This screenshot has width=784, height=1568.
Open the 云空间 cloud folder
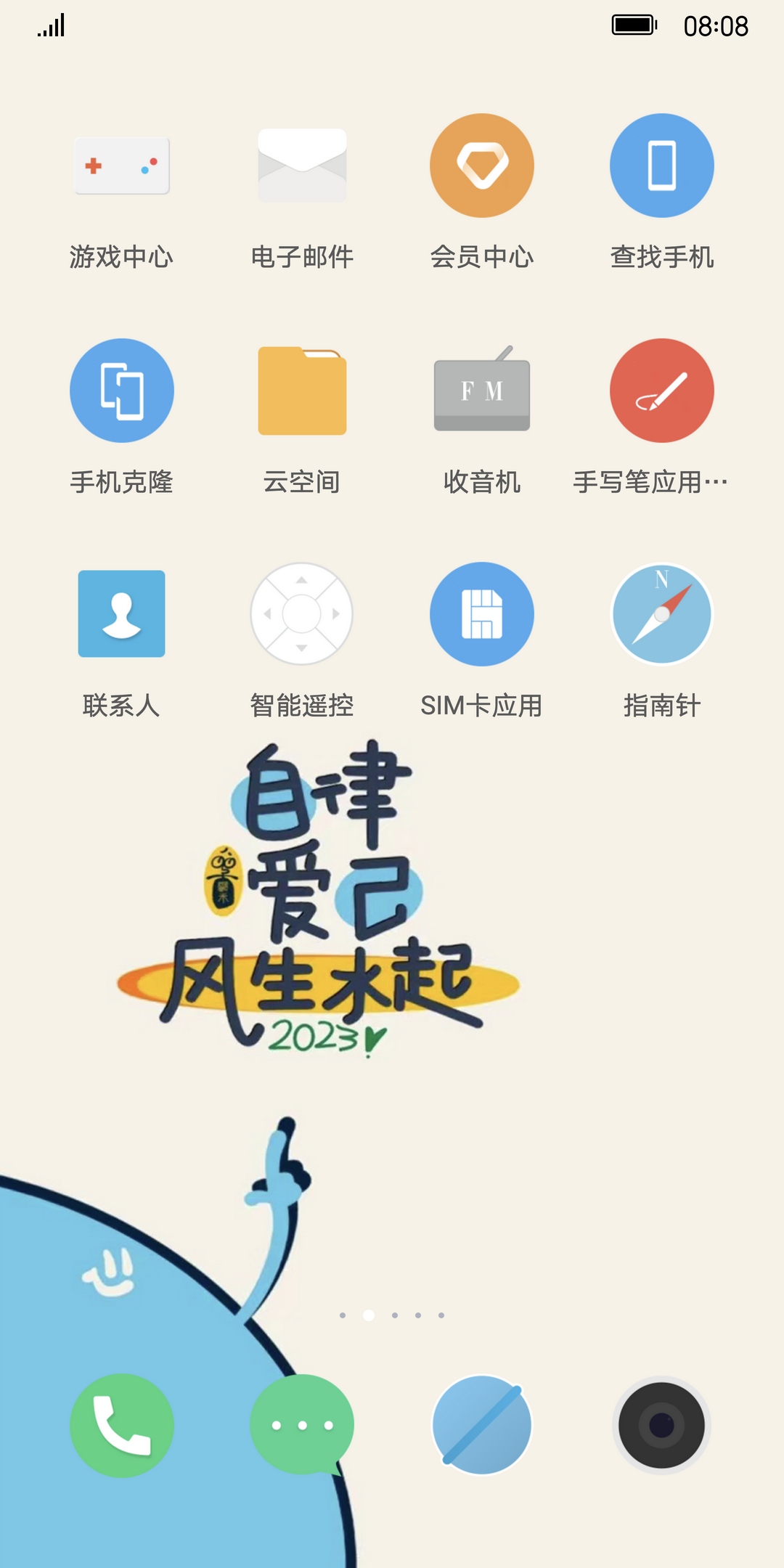point(302,391)
